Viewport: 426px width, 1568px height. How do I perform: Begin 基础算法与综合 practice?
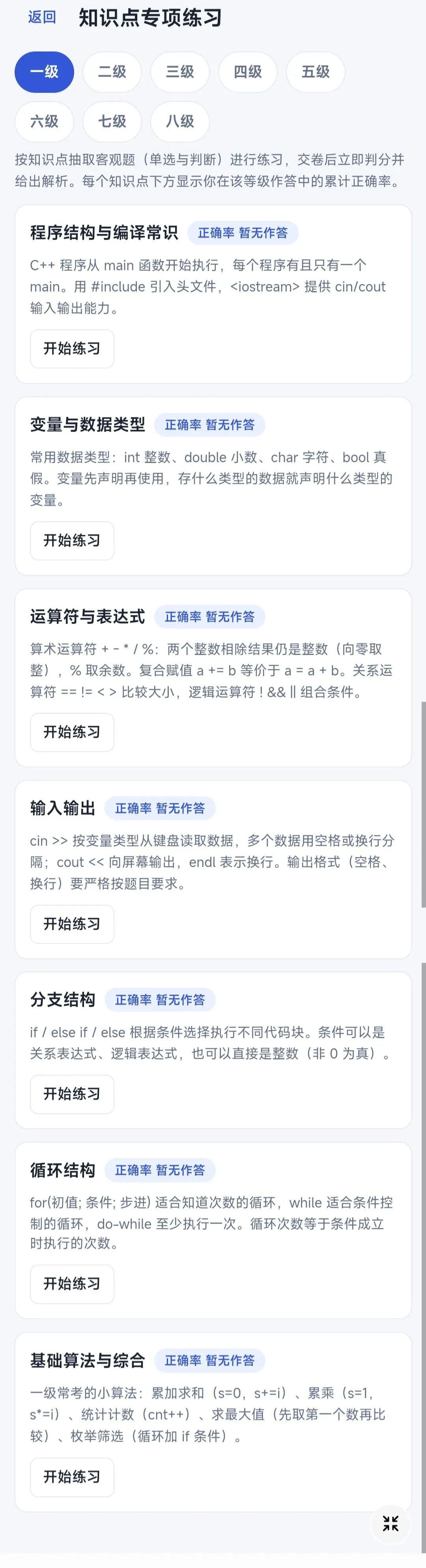(72, 1477)
